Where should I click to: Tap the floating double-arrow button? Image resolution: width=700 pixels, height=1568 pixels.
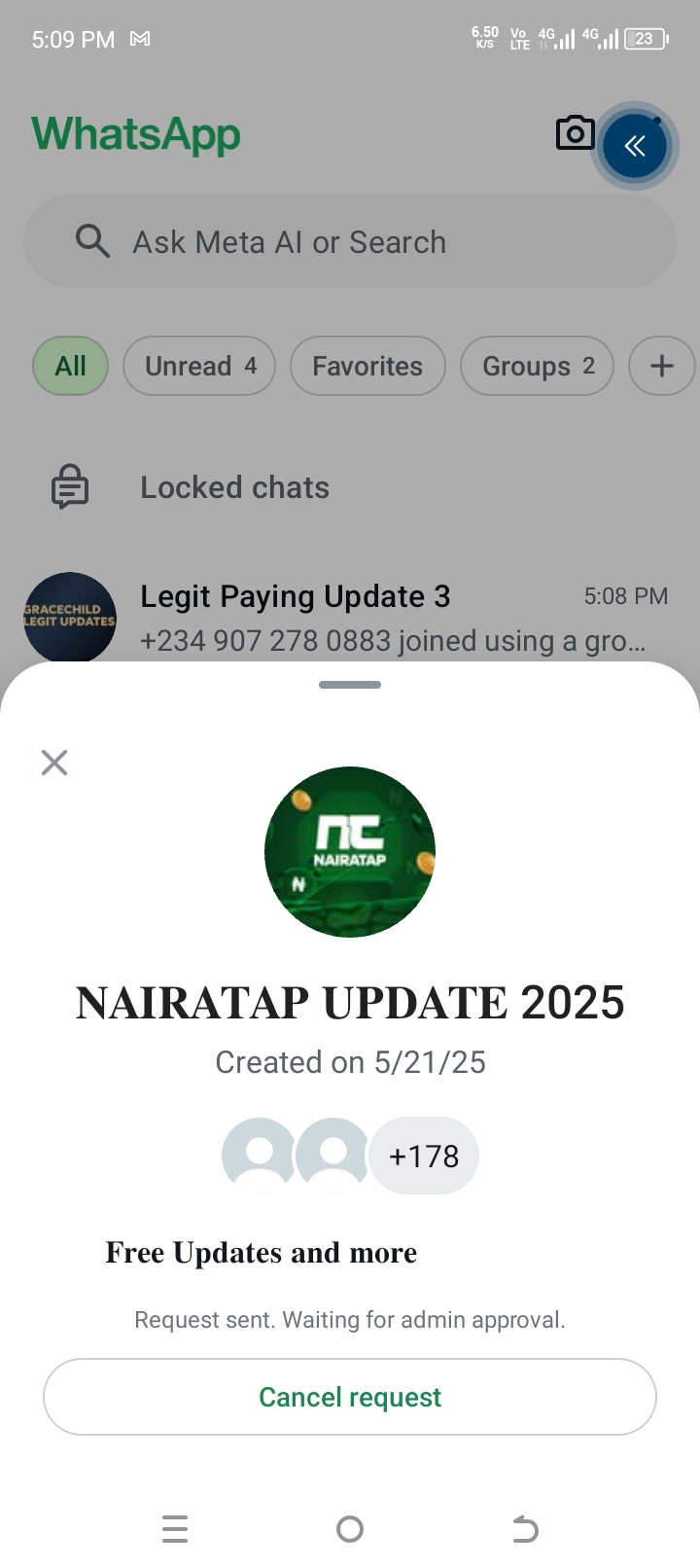(x=635, y=147)
